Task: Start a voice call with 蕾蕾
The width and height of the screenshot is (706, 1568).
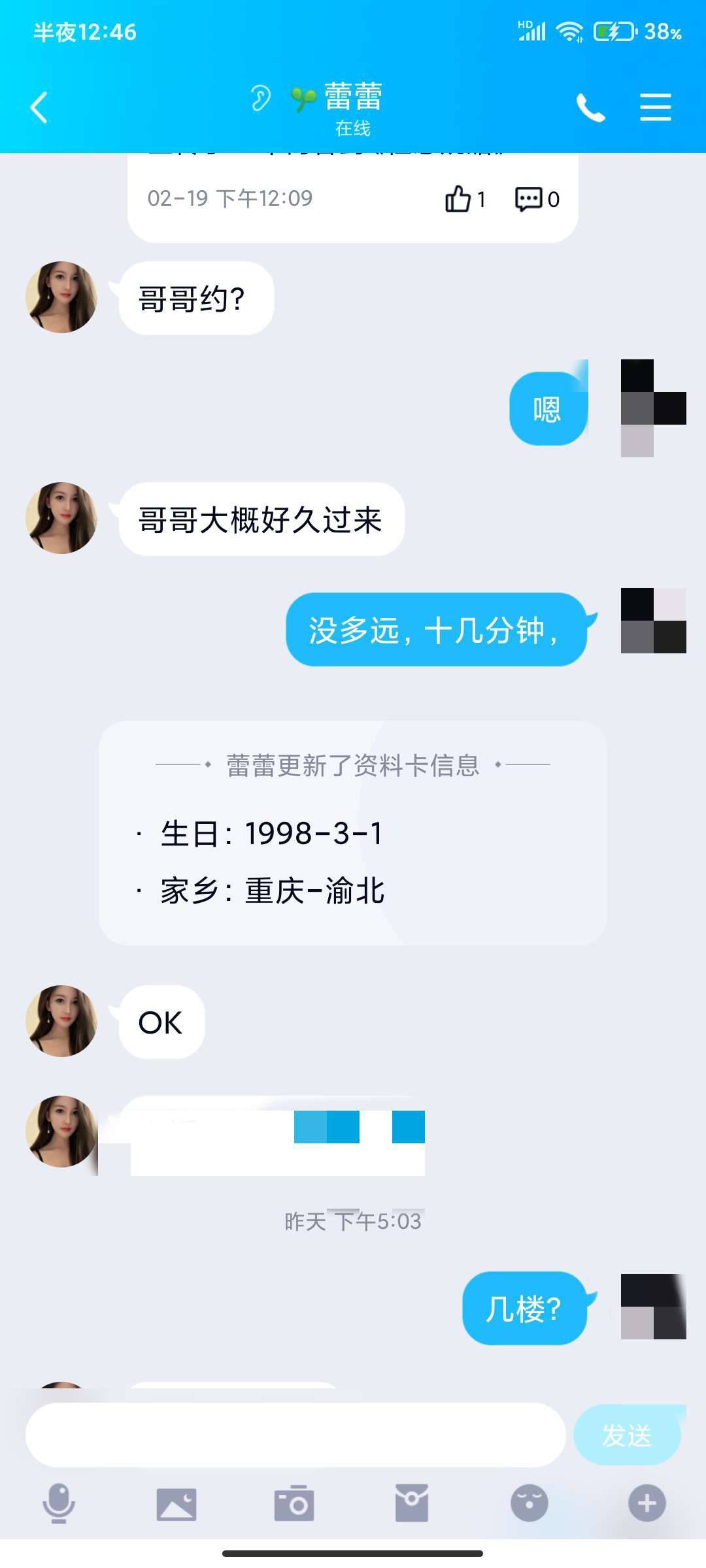Action: click(x=590, y=108)
